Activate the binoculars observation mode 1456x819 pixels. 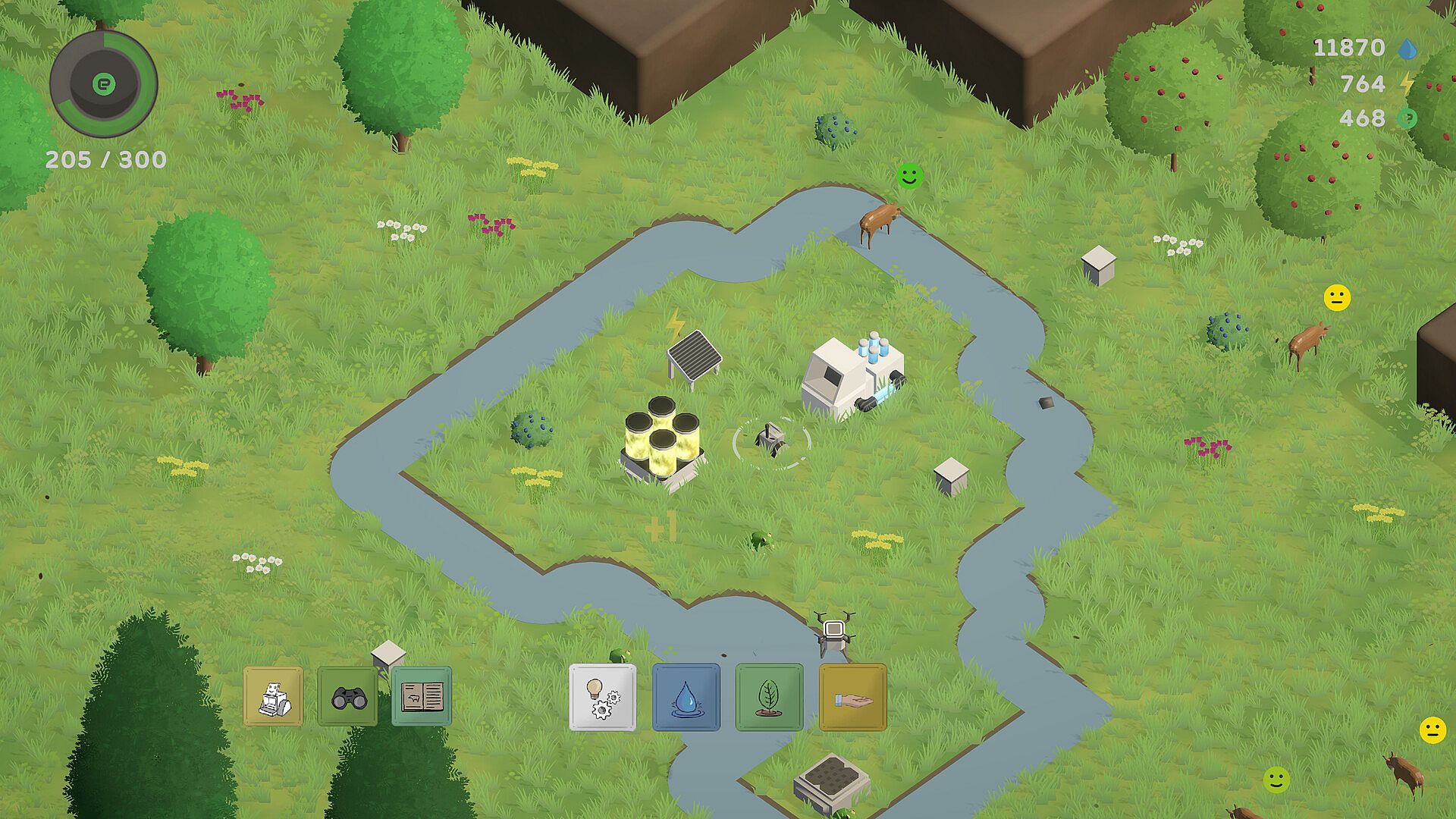[347, 696]
